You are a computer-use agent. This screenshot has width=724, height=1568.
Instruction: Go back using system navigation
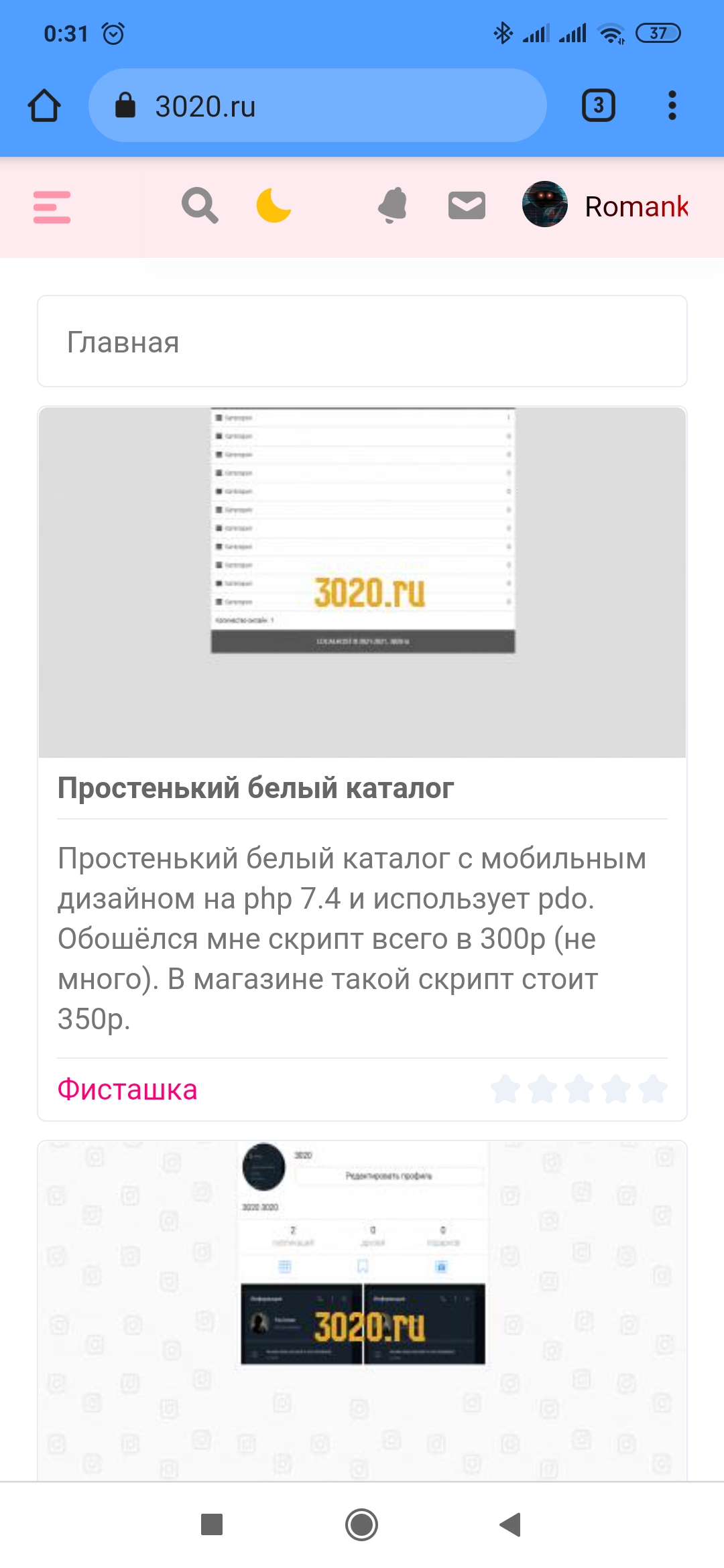[511, 1524]
